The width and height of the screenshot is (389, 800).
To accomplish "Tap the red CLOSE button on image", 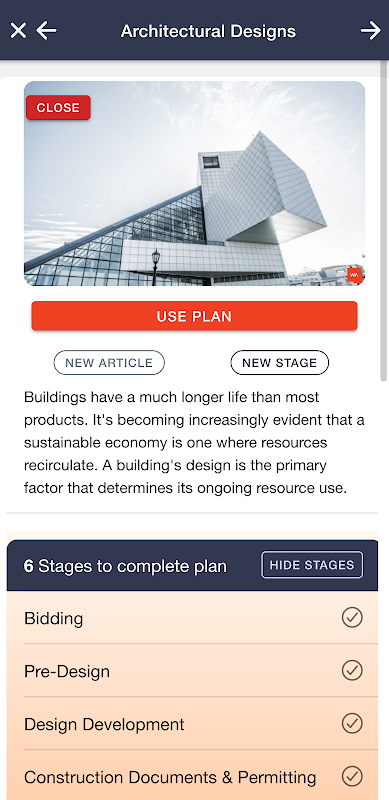I will 58,108.
